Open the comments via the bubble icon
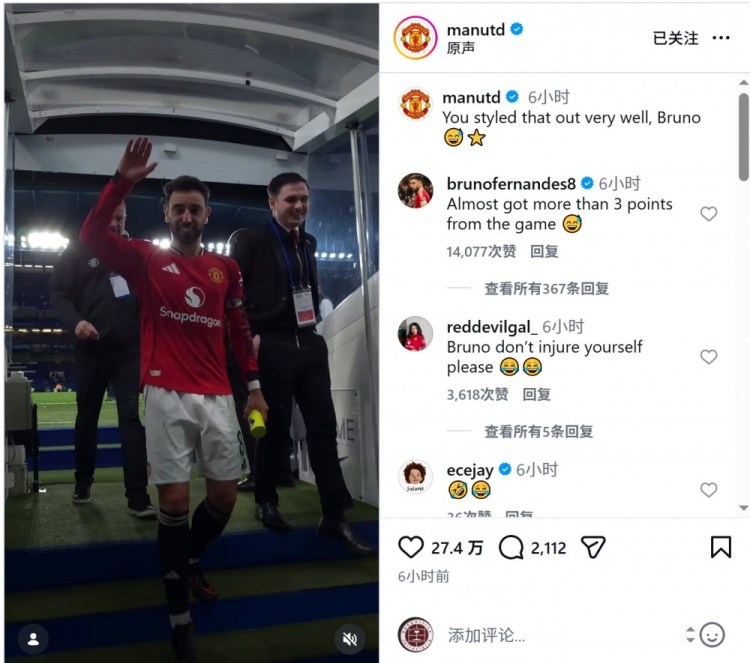Image resolution: width=750 pixels, height=663 pixels. [511, 547]
